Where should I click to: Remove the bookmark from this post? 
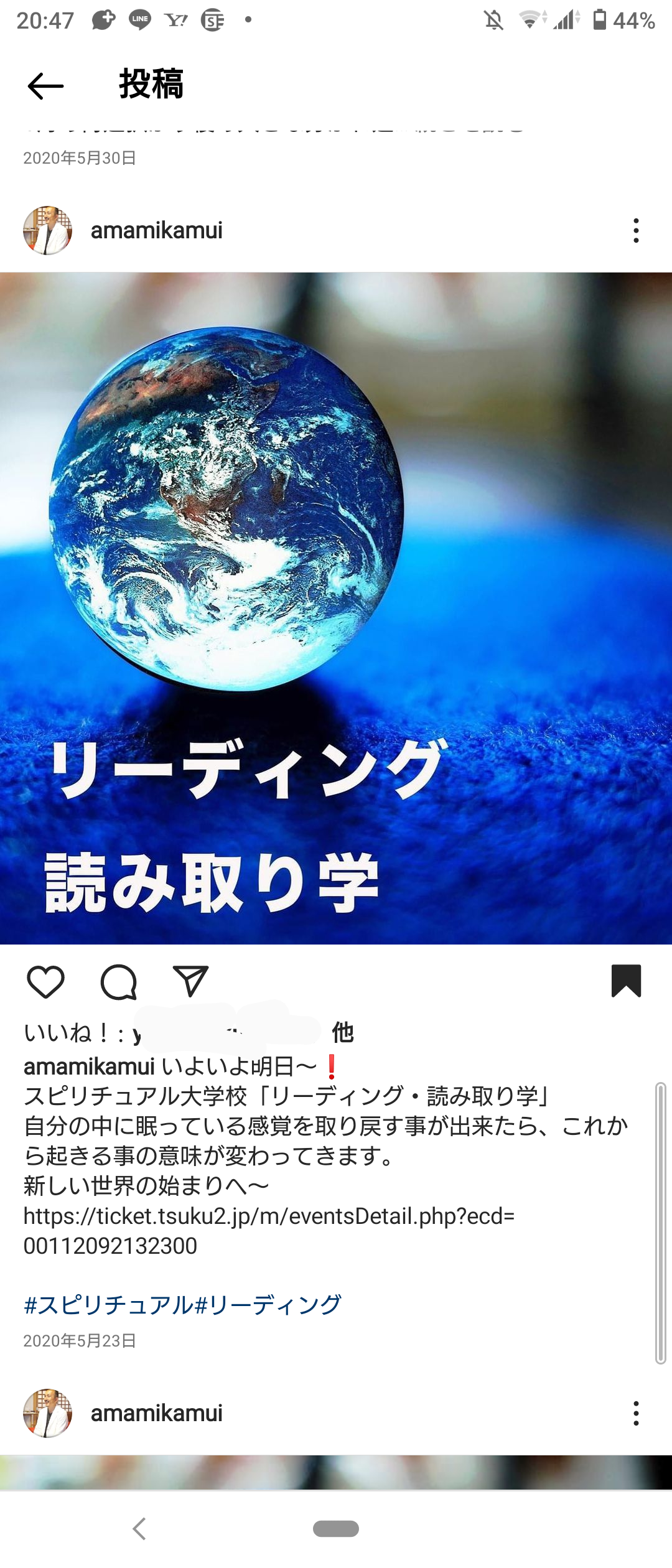pyautogui.click(x=626, y=981)
